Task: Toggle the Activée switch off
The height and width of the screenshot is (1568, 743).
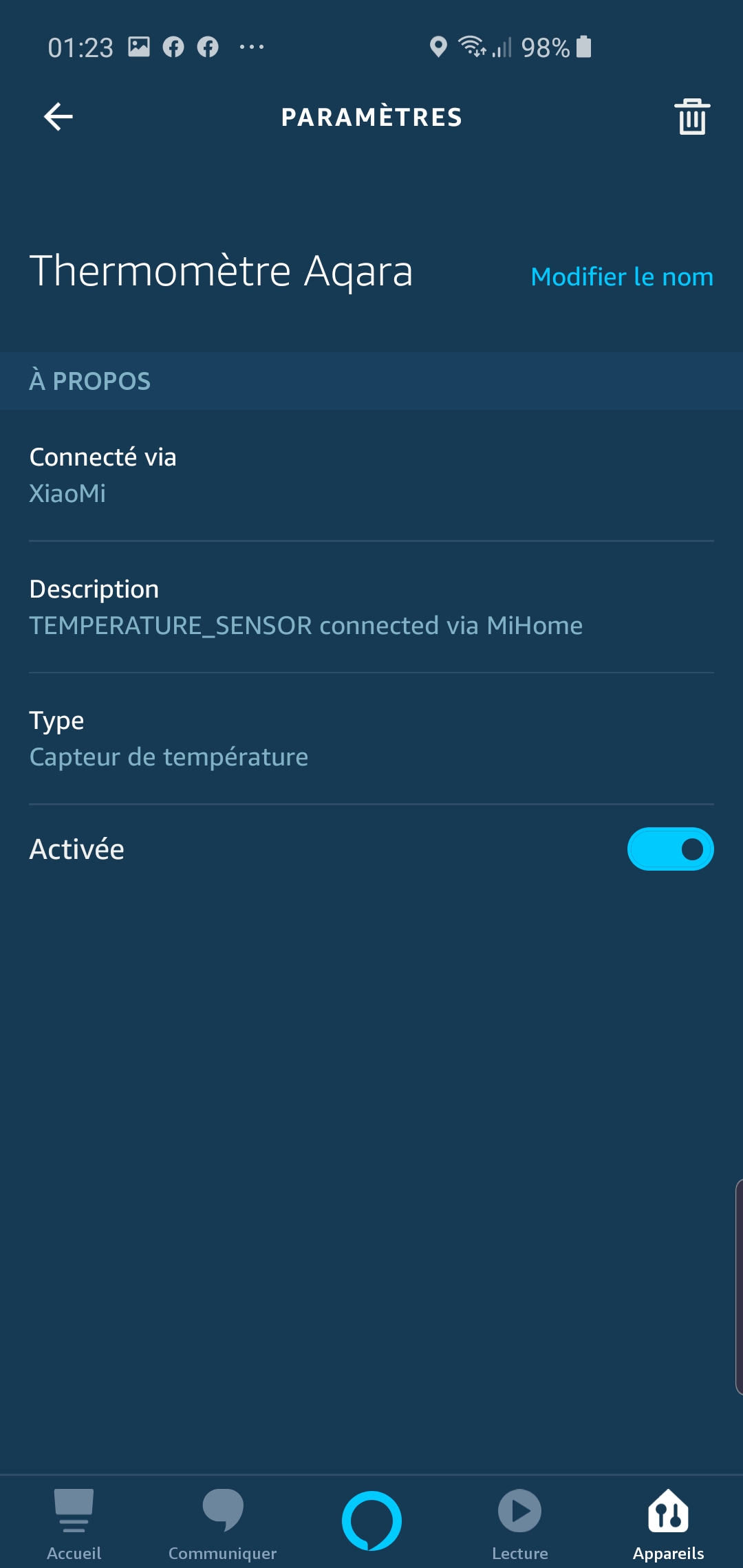Action: pyautogui.click(x=670, y=849)
